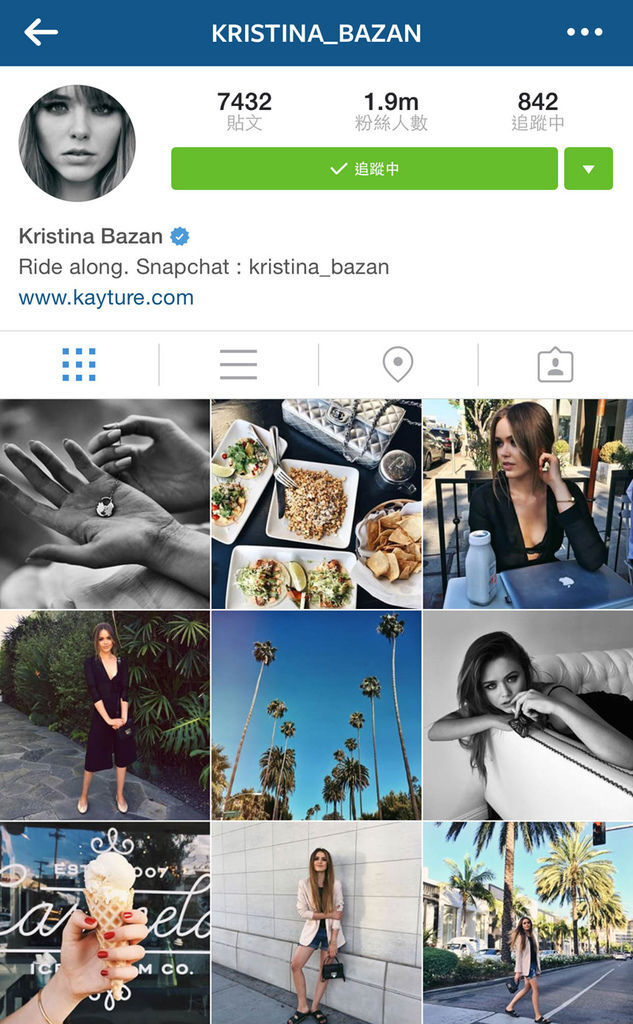Viewport: 633px width, 1024px height.
Task: Open the black-and-white sofa portrait photo
Action: tap(528, 715)
